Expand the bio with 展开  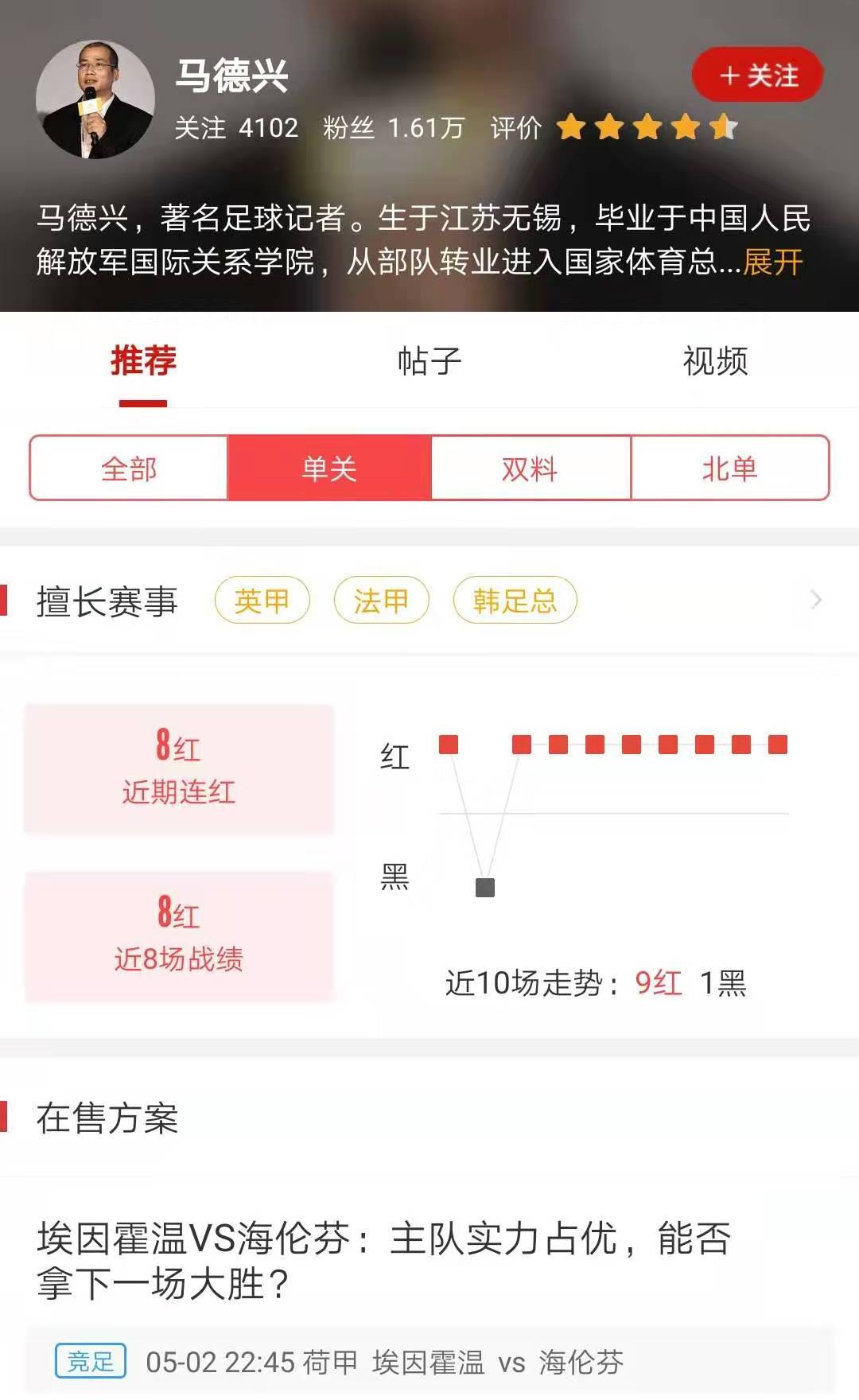[x=773, y=262]
